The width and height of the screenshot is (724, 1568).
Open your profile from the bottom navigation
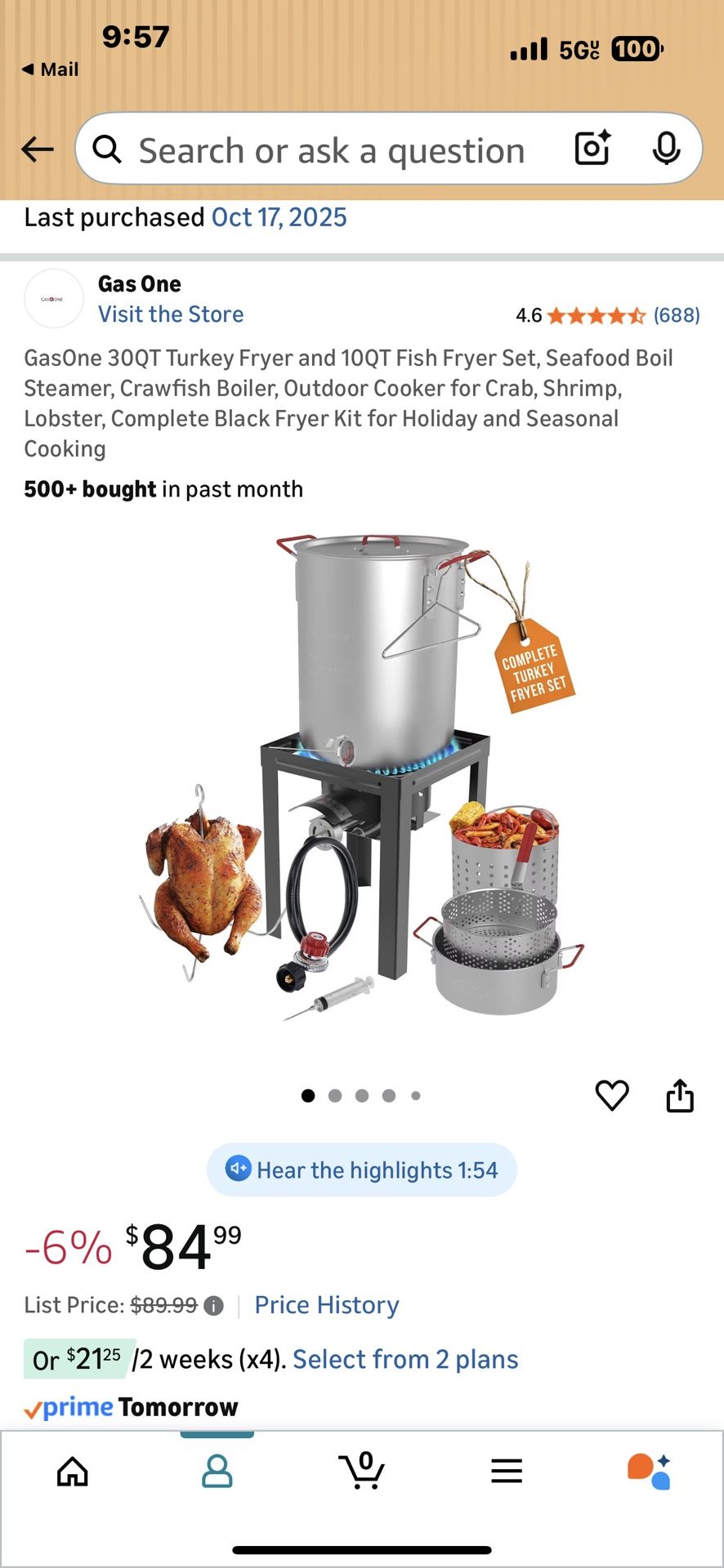(217, 1470)
